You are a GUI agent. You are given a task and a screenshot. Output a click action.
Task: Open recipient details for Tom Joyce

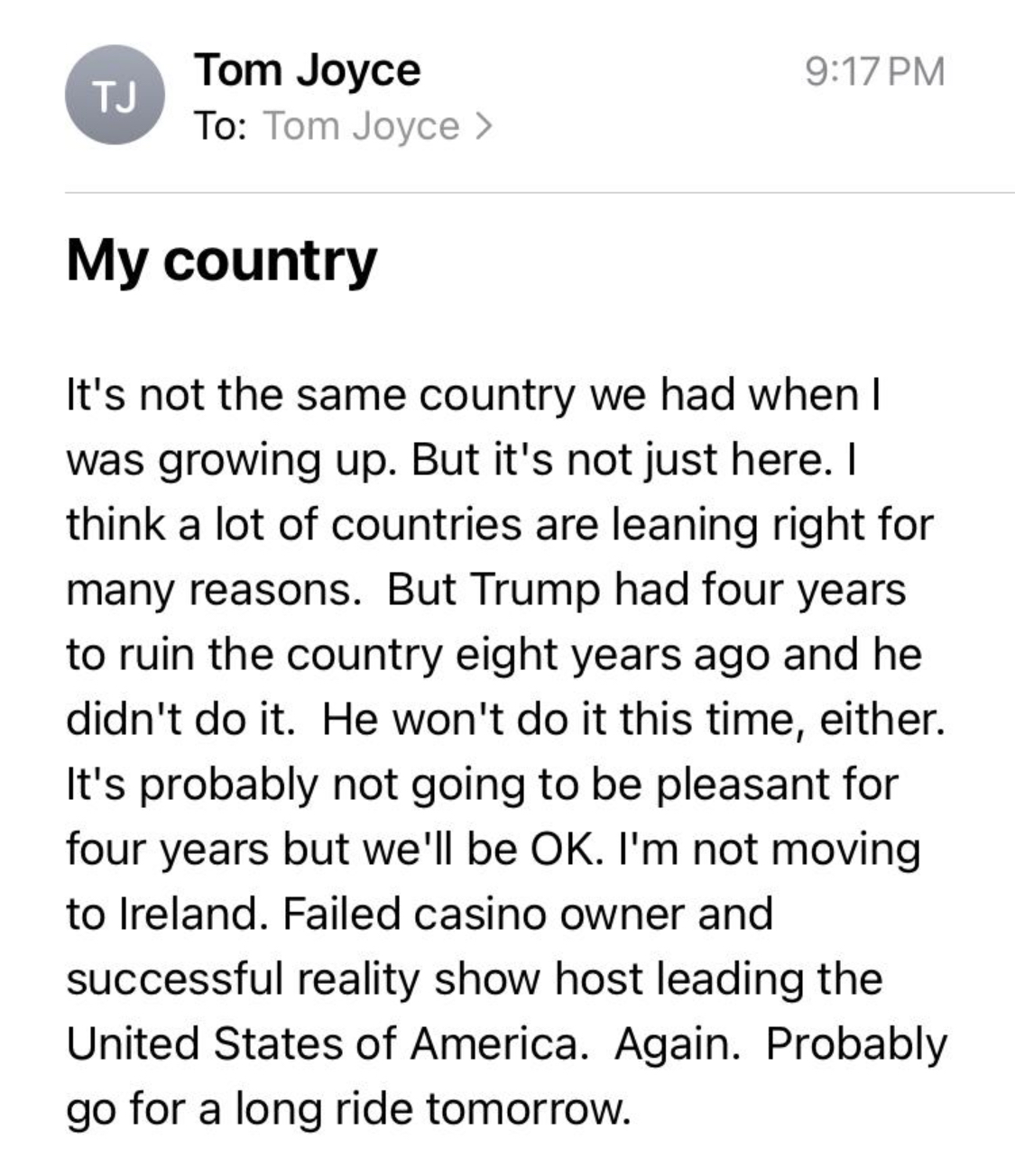coord(377,126)
